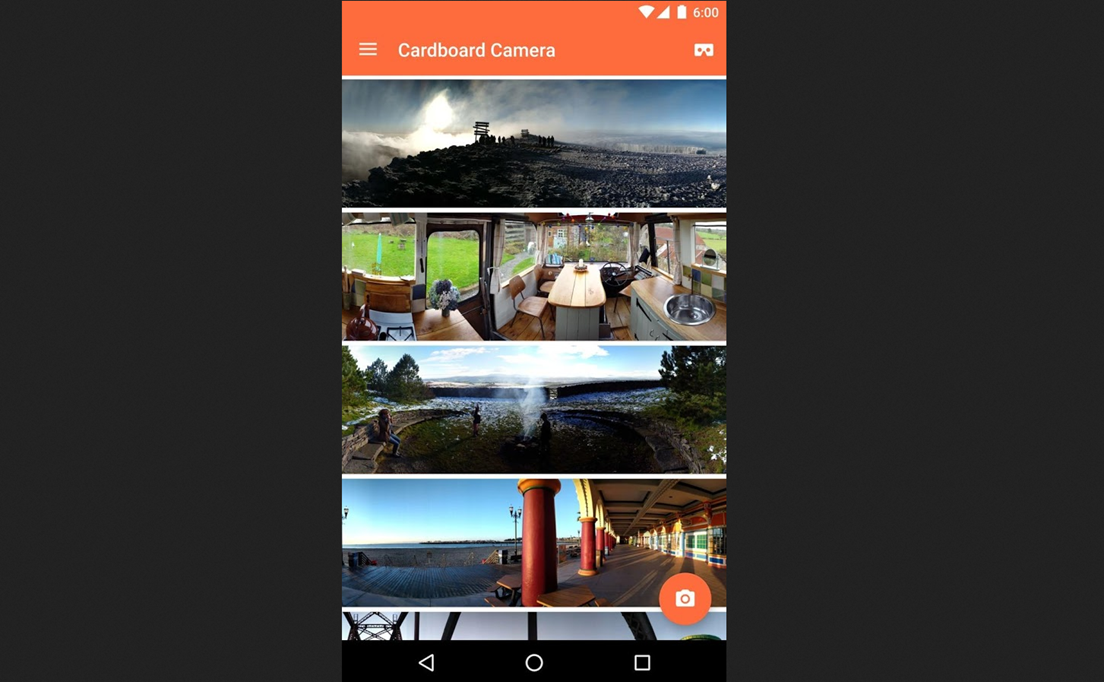This screenshot has width=1104, height=682.
Task: Go back using the system back button
Action: point(427,662)
